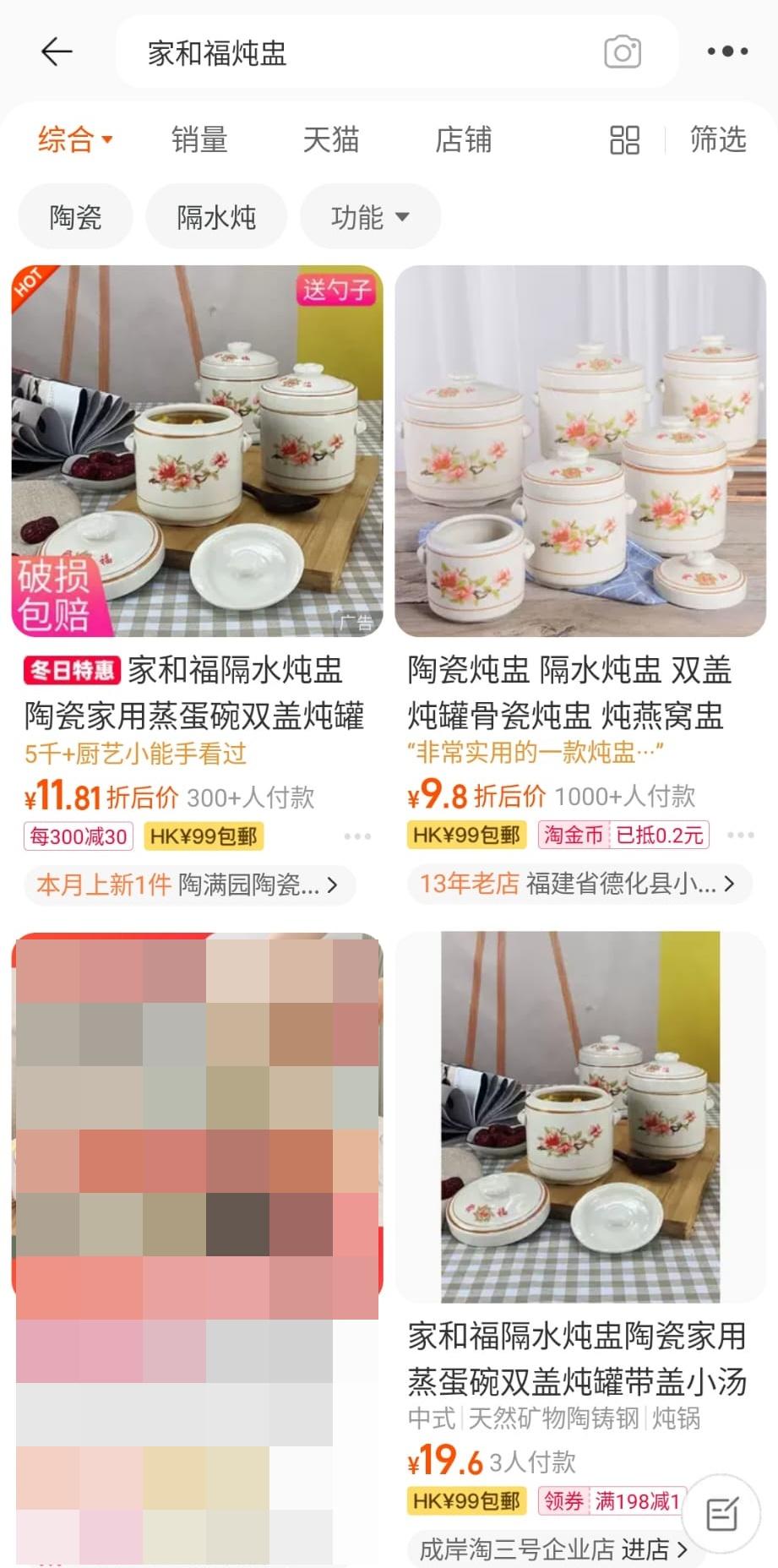The image size is (778, 1568).
Task: Tap the back arrow to exit search
Action: click(56, 52)
